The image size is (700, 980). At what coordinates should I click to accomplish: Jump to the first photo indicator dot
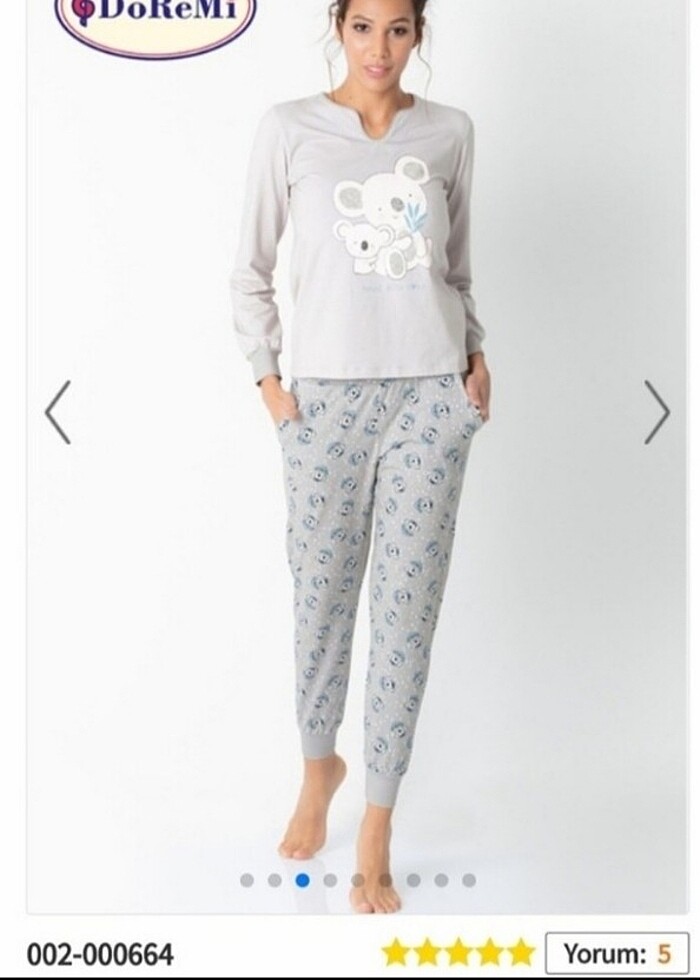point(247,880)
